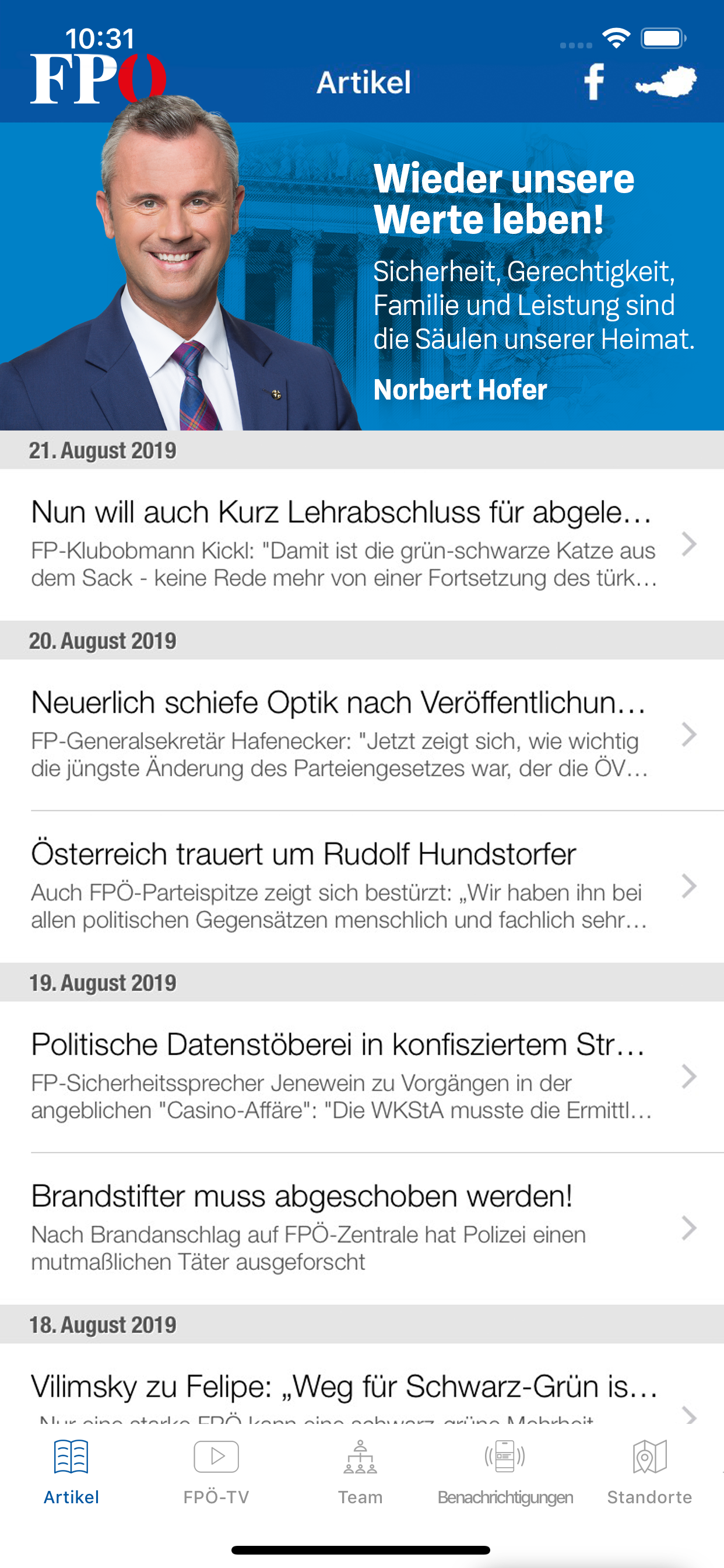Image resolution: width=724 pixels, height=1568 pixels.
Task: Open 'Vilimsky zu Felipe' article
Action: pos(362,1384)
